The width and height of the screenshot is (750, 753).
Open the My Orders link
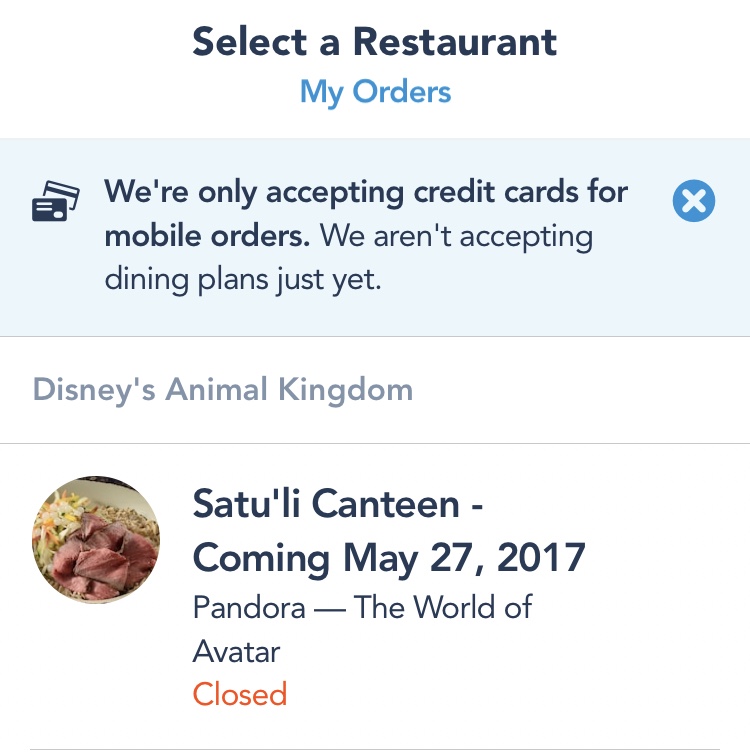pos(375,93)
